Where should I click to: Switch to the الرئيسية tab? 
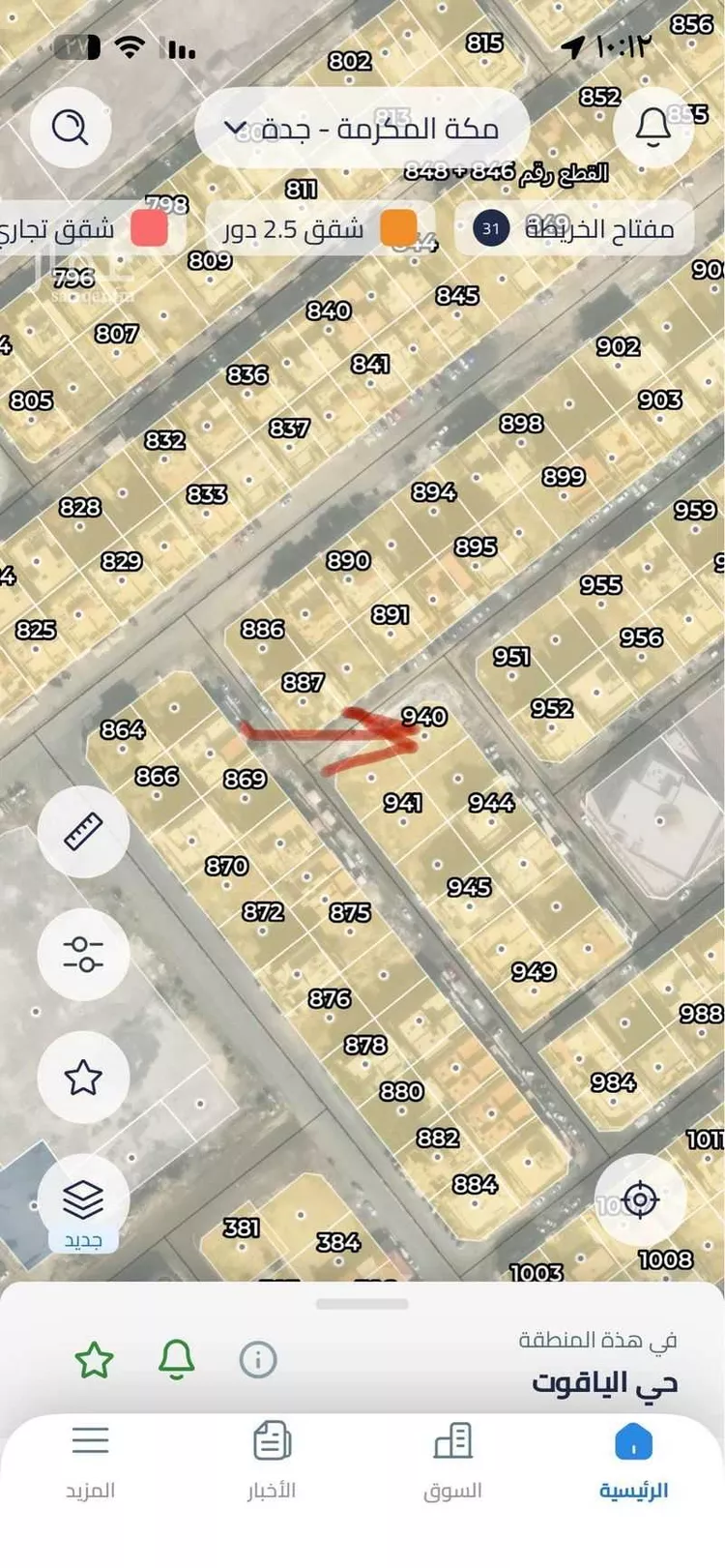click(633, 1461)
